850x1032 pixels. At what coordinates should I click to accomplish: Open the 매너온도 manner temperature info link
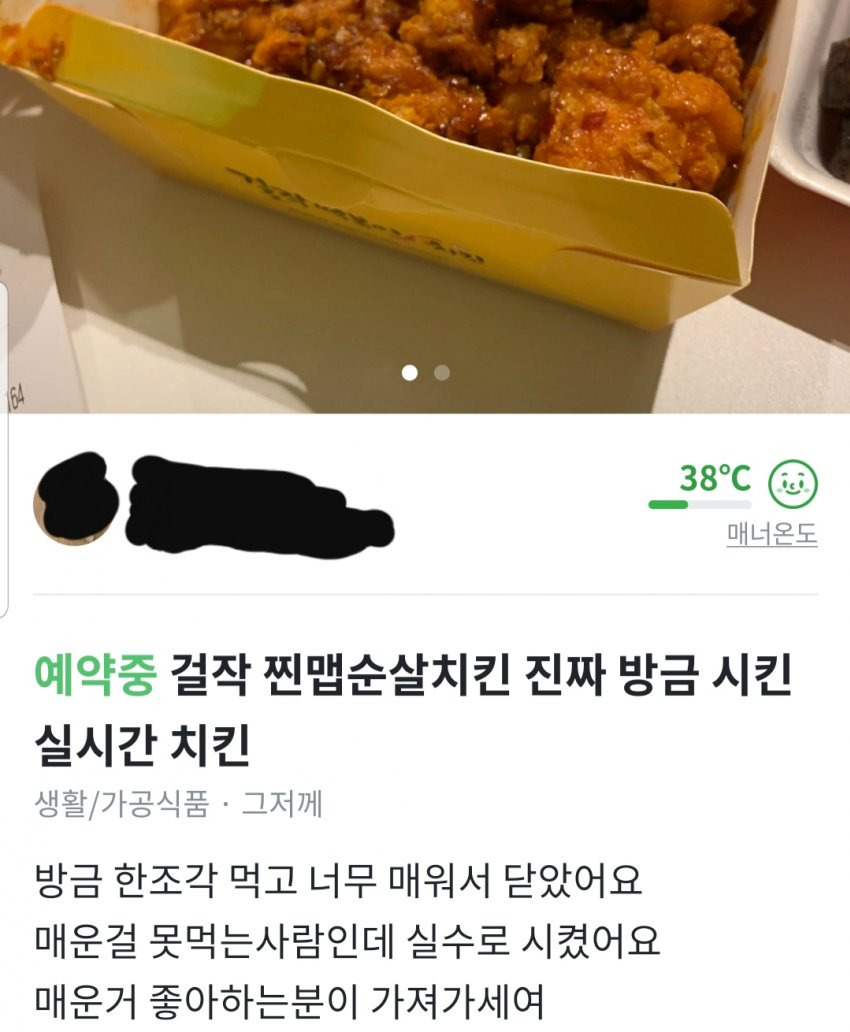(x=771, y=535)
